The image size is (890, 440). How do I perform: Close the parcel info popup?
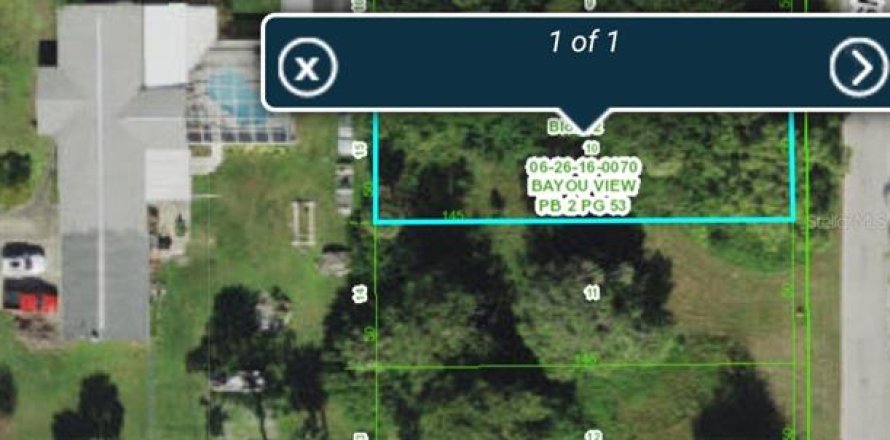(307, 67)
